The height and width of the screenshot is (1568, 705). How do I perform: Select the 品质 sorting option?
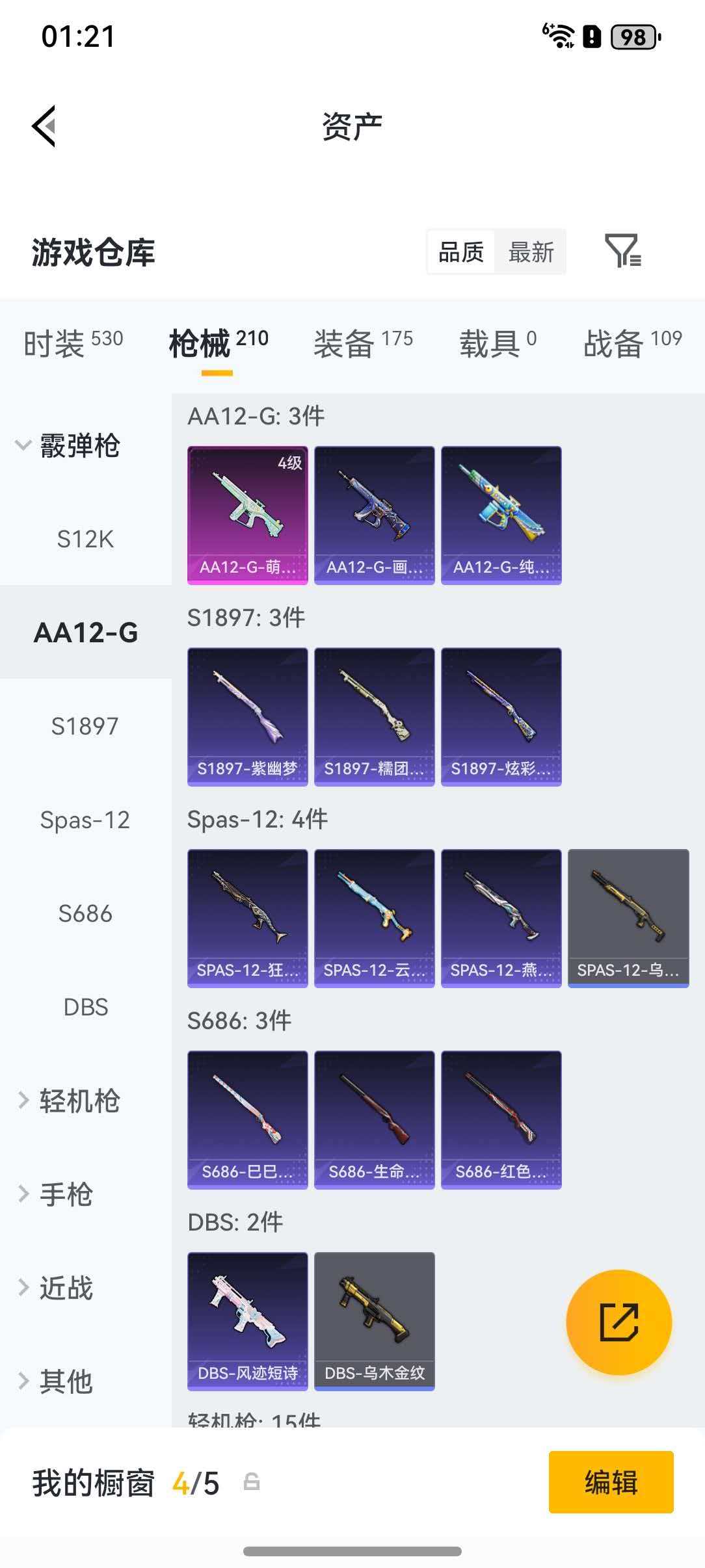click(x=459, y=252)
